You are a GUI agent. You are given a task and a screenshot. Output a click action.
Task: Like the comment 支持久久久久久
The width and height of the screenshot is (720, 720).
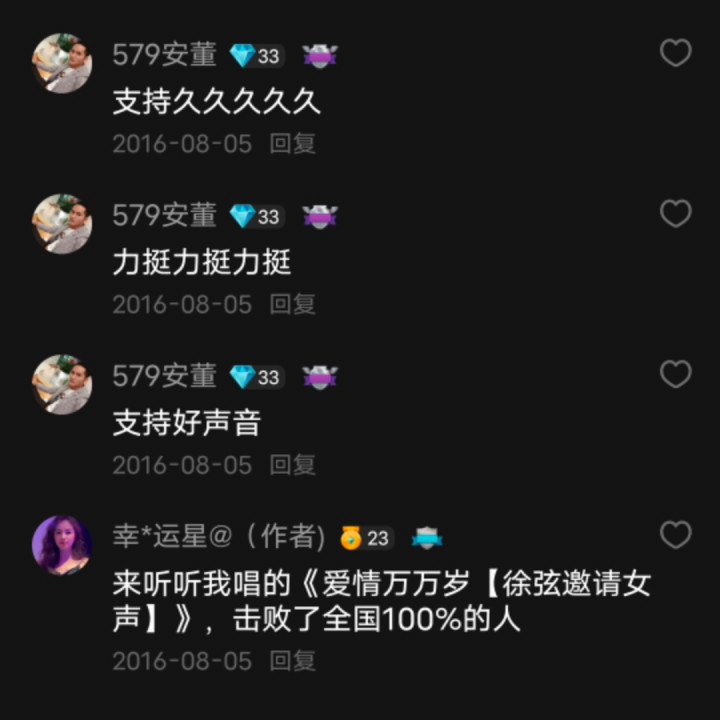point(676,53)
